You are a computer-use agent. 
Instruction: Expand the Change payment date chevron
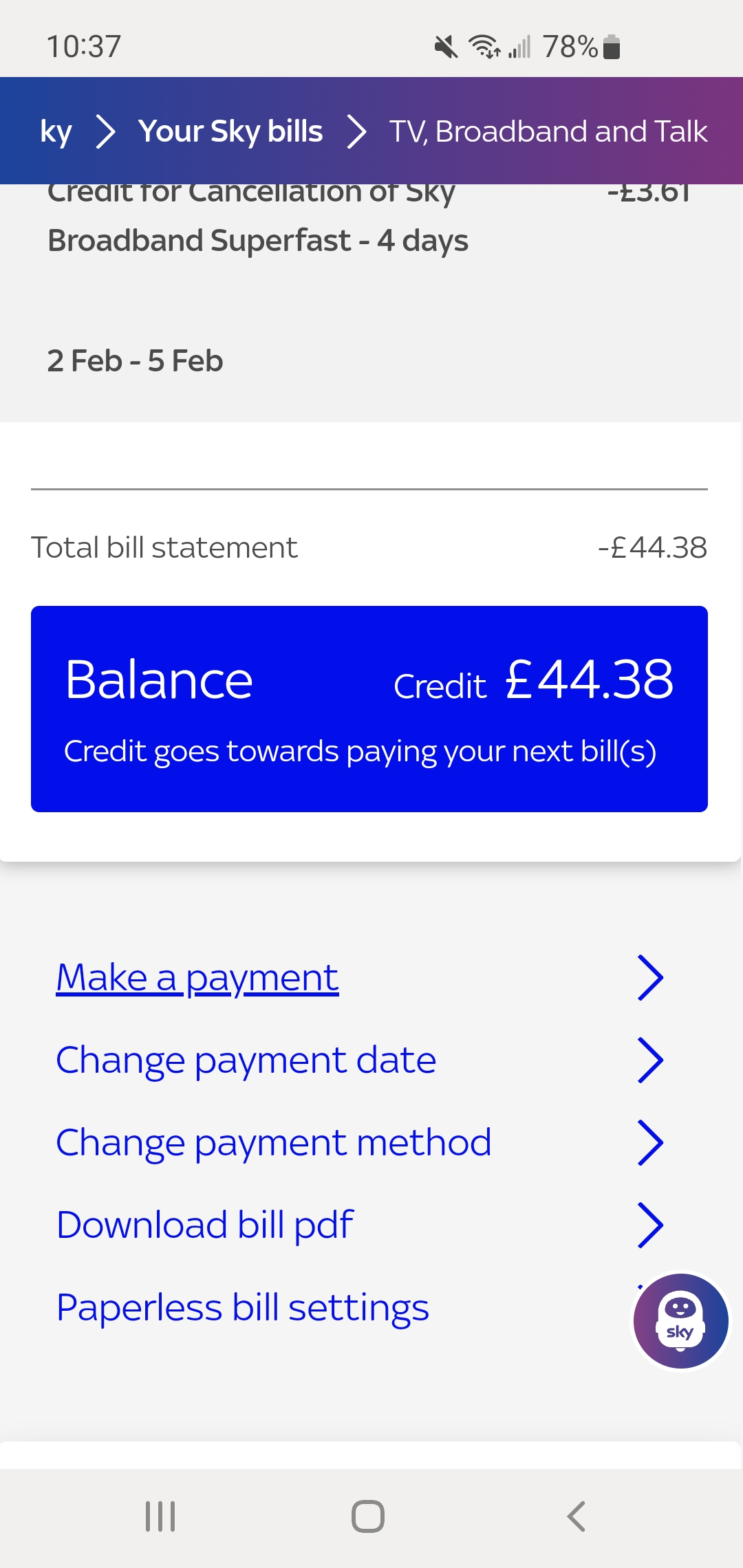pyautogui.click(x=651, y=1060)
